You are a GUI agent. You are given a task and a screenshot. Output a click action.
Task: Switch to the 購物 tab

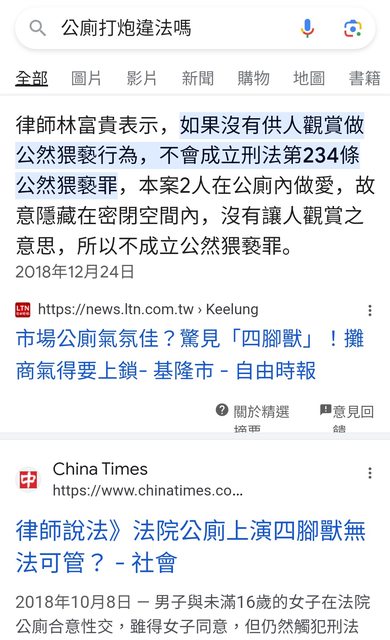253,78
